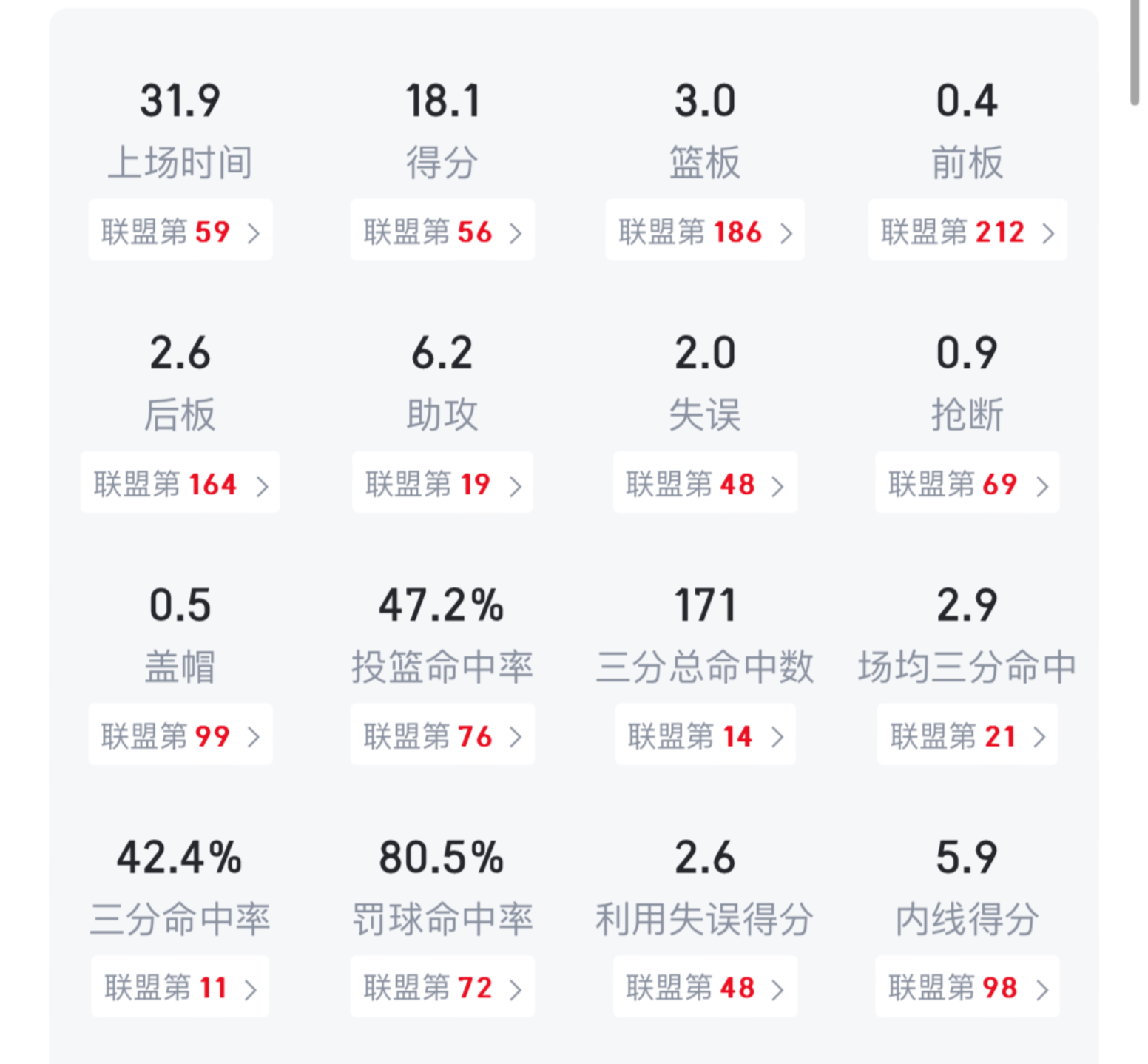
Task: Show the 后板 league rank 164 list
Action: 180,484
